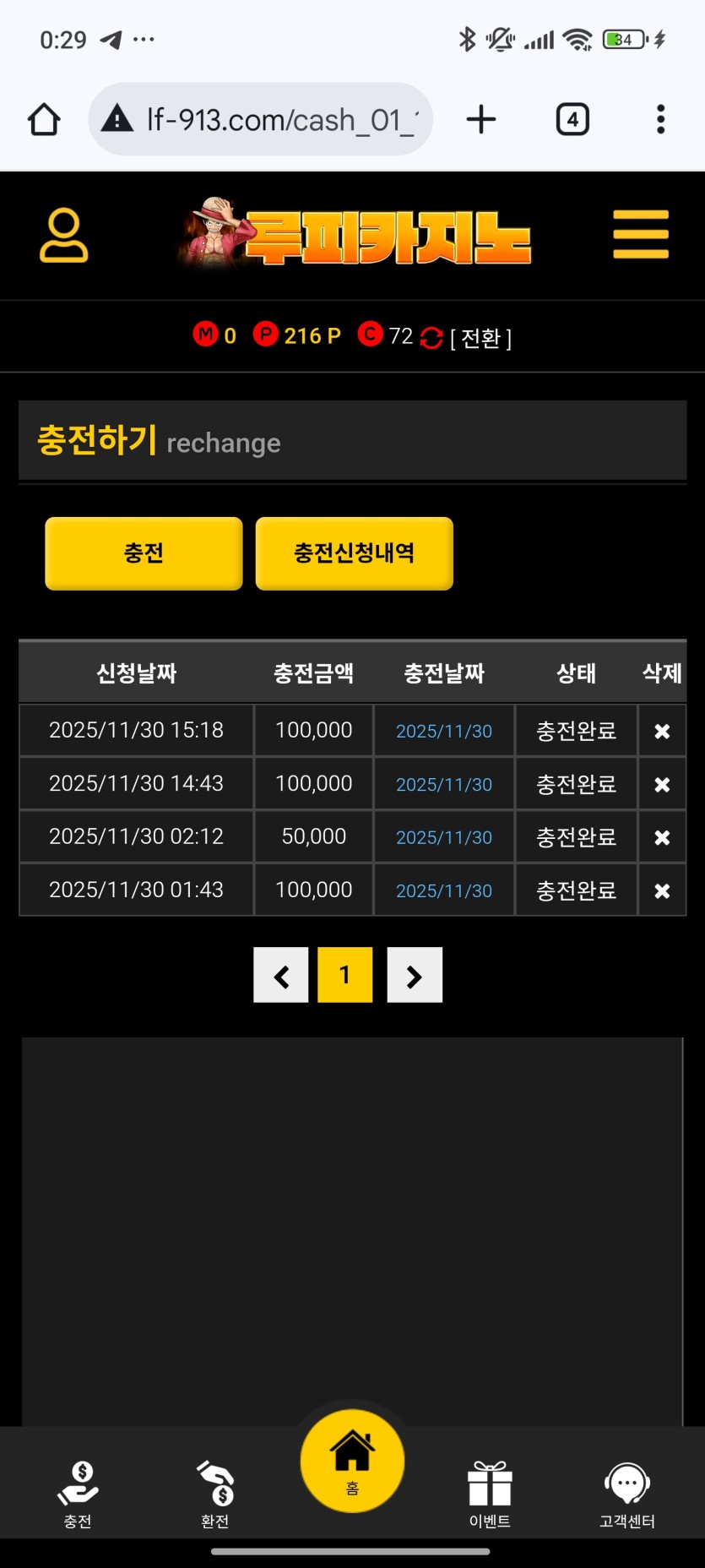Go to 홈 in the bottom bar
Viewport: 705px width, 1568px height.
click(352, 1462)
